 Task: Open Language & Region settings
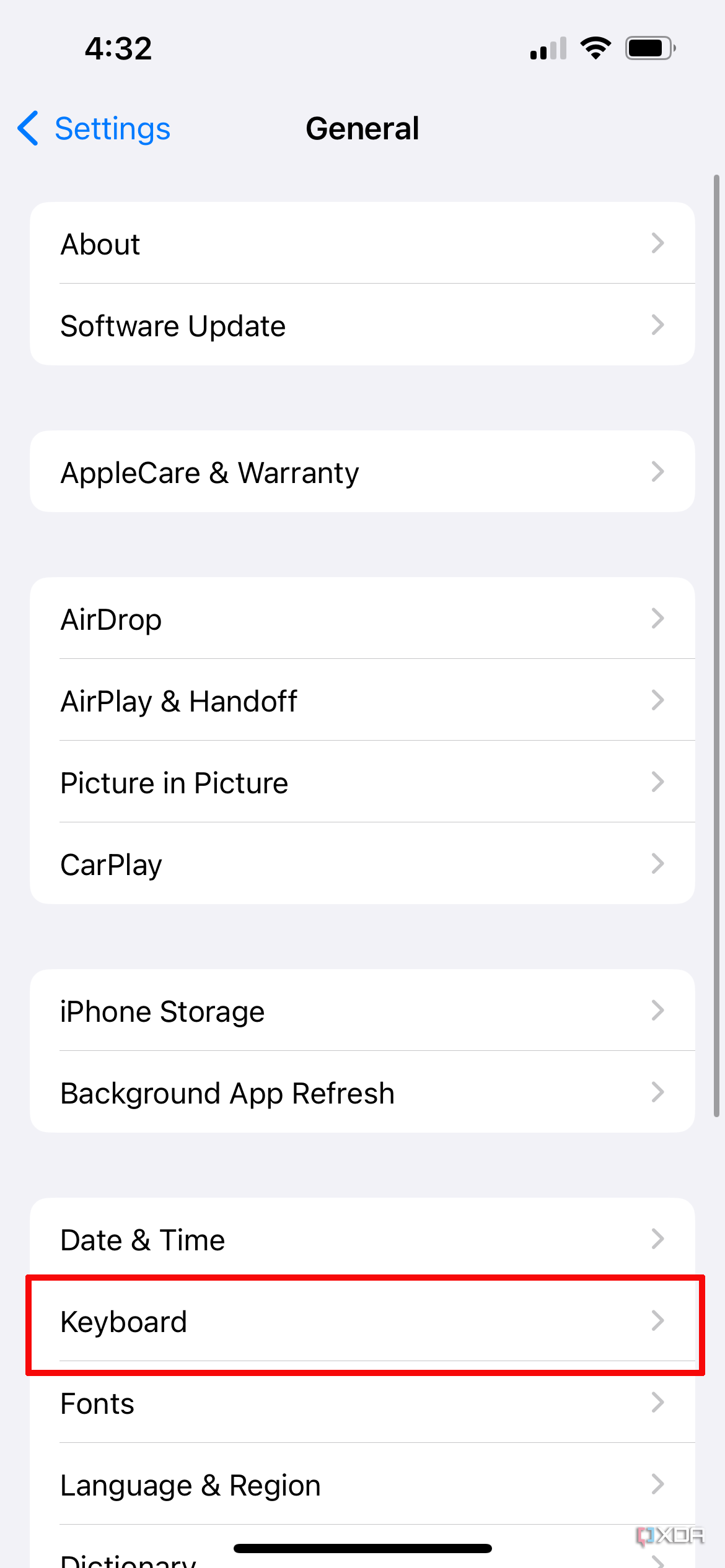point(362,1484)
